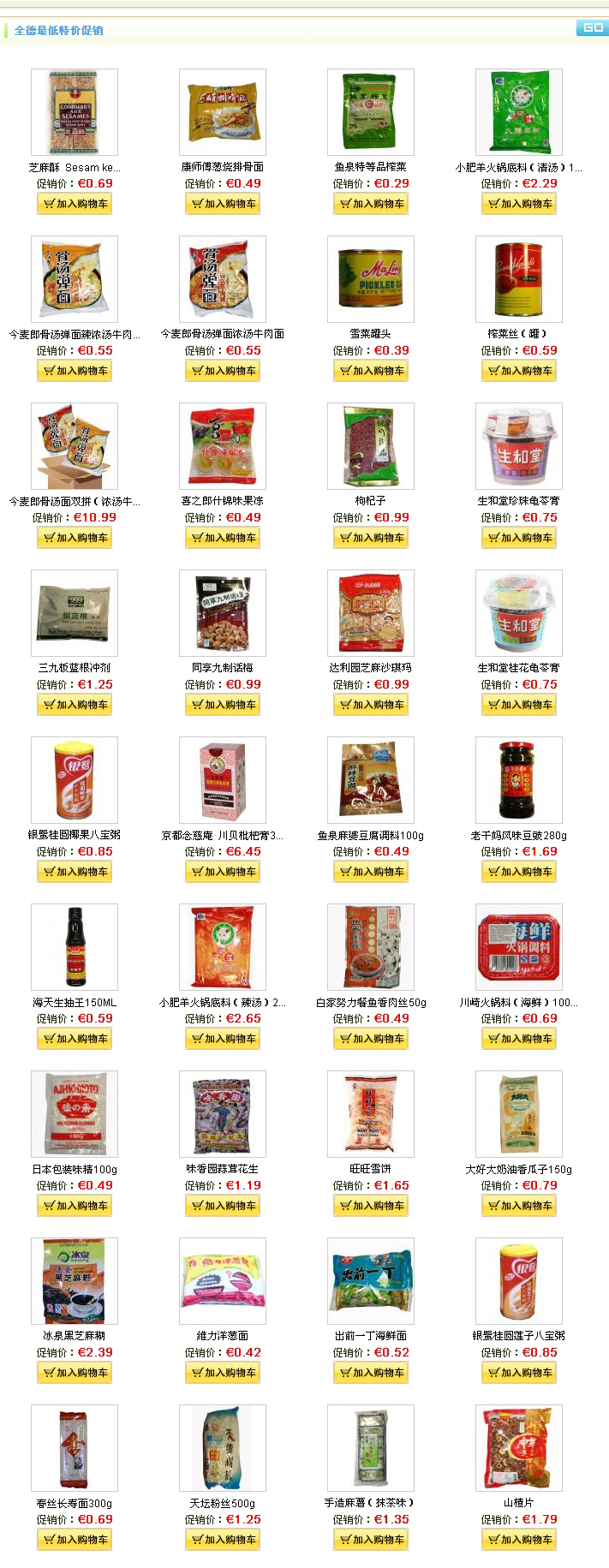Open 生和堂珍珠龟苓膏 product image
The image size is (609, 1568).
(519, 446)
